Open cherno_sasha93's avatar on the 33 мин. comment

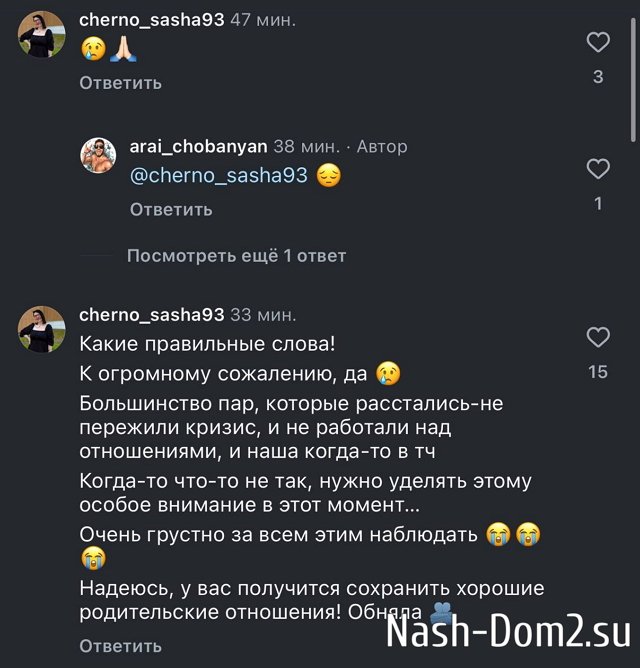coord(42,329)
